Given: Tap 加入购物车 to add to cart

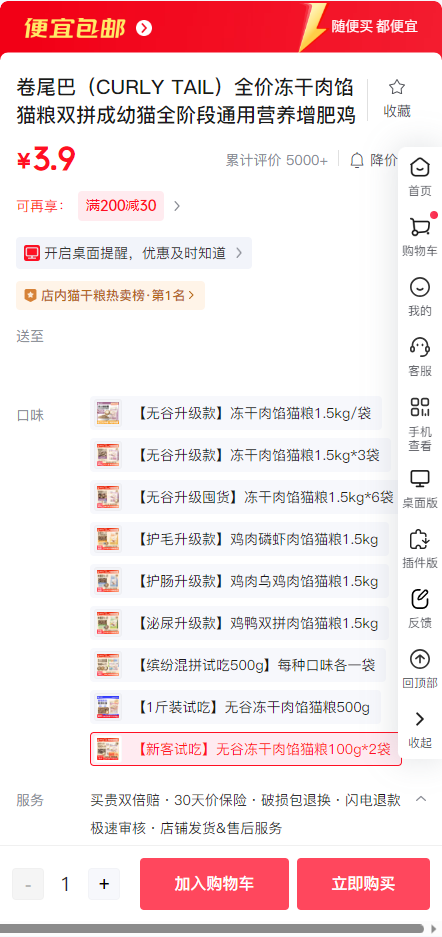Looking at the screenshot, I should tap(214, 884).
